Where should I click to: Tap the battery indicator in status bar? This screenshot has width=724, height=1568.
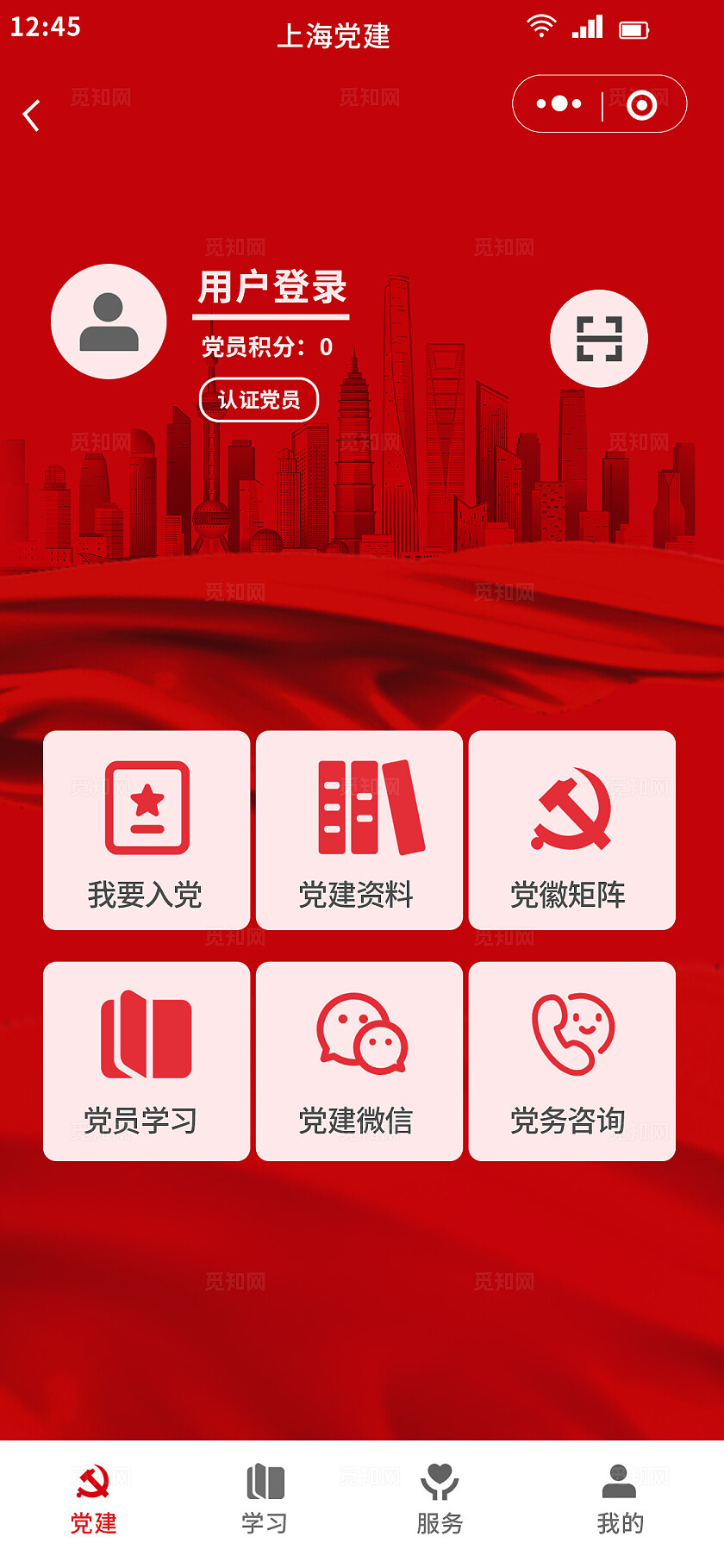[x=635, y=28]
